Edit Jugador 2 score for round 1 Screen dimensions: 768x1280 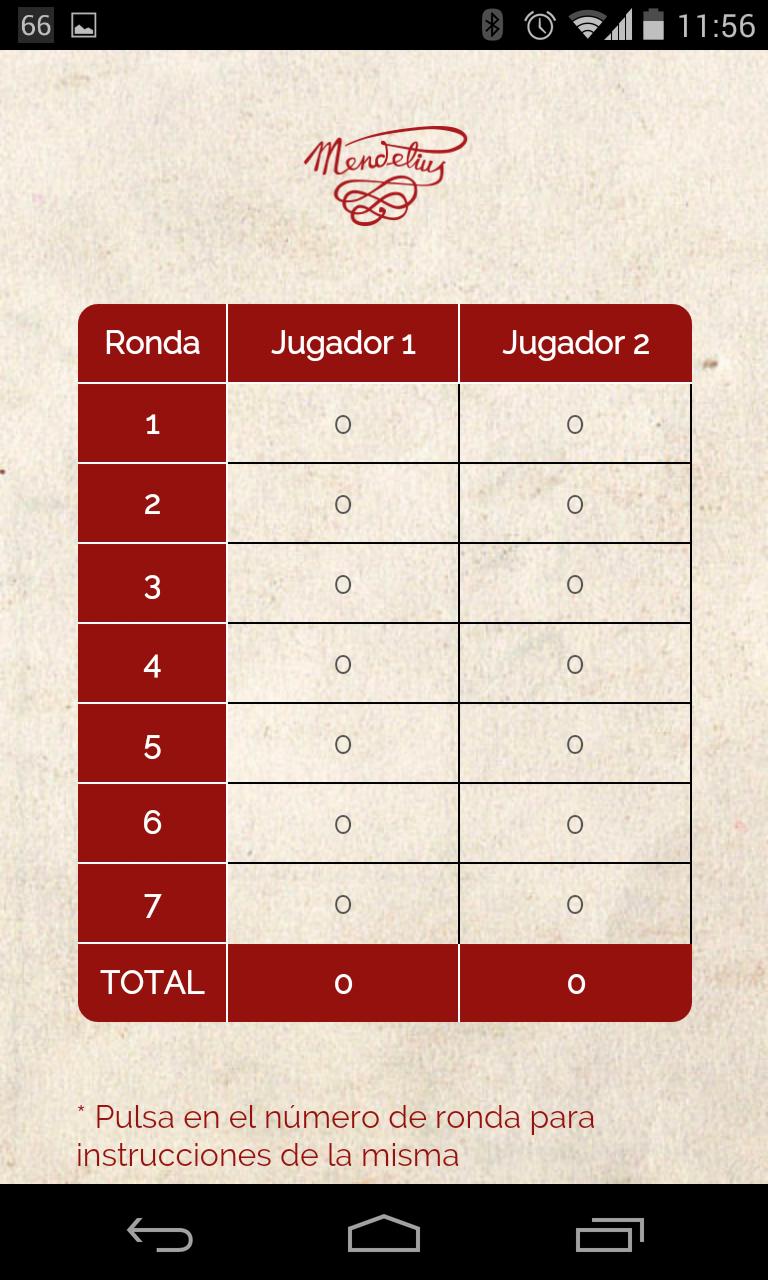tap(575, 424)
